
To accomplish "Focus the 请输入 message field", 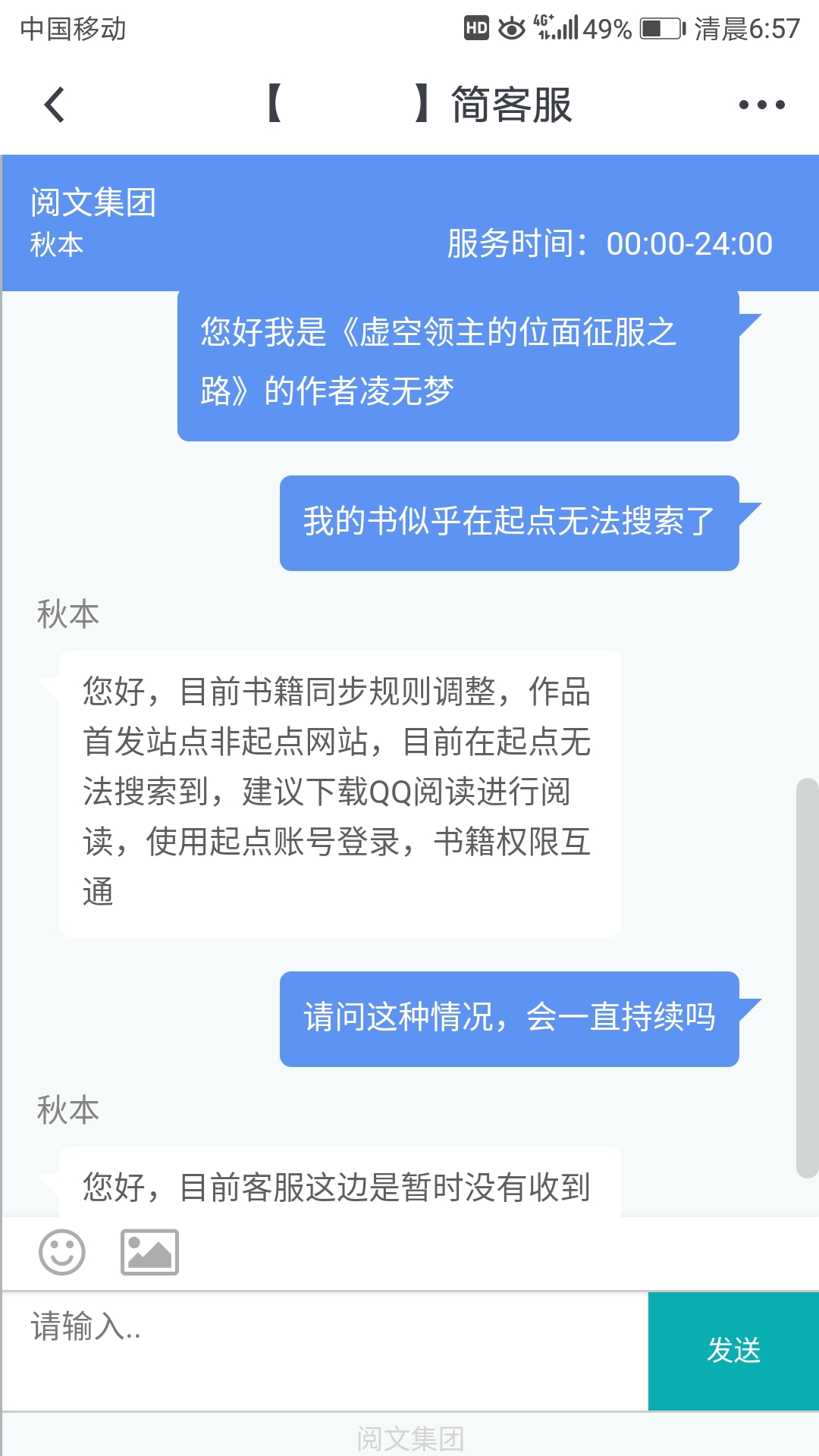I will pyautogui.click(x=325, y=1351).
